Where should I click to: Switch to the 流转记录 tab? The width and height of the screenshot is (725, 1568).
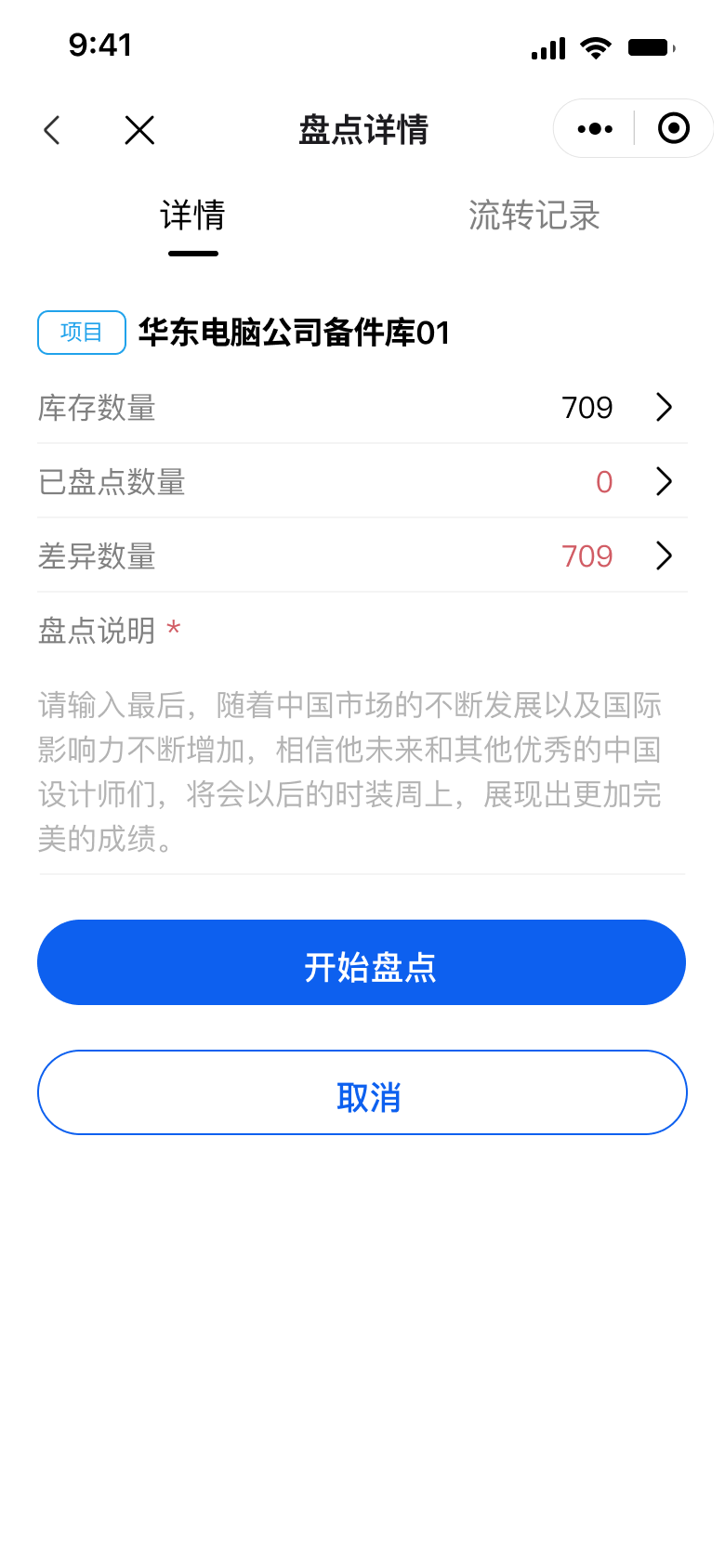pos(534,216)
